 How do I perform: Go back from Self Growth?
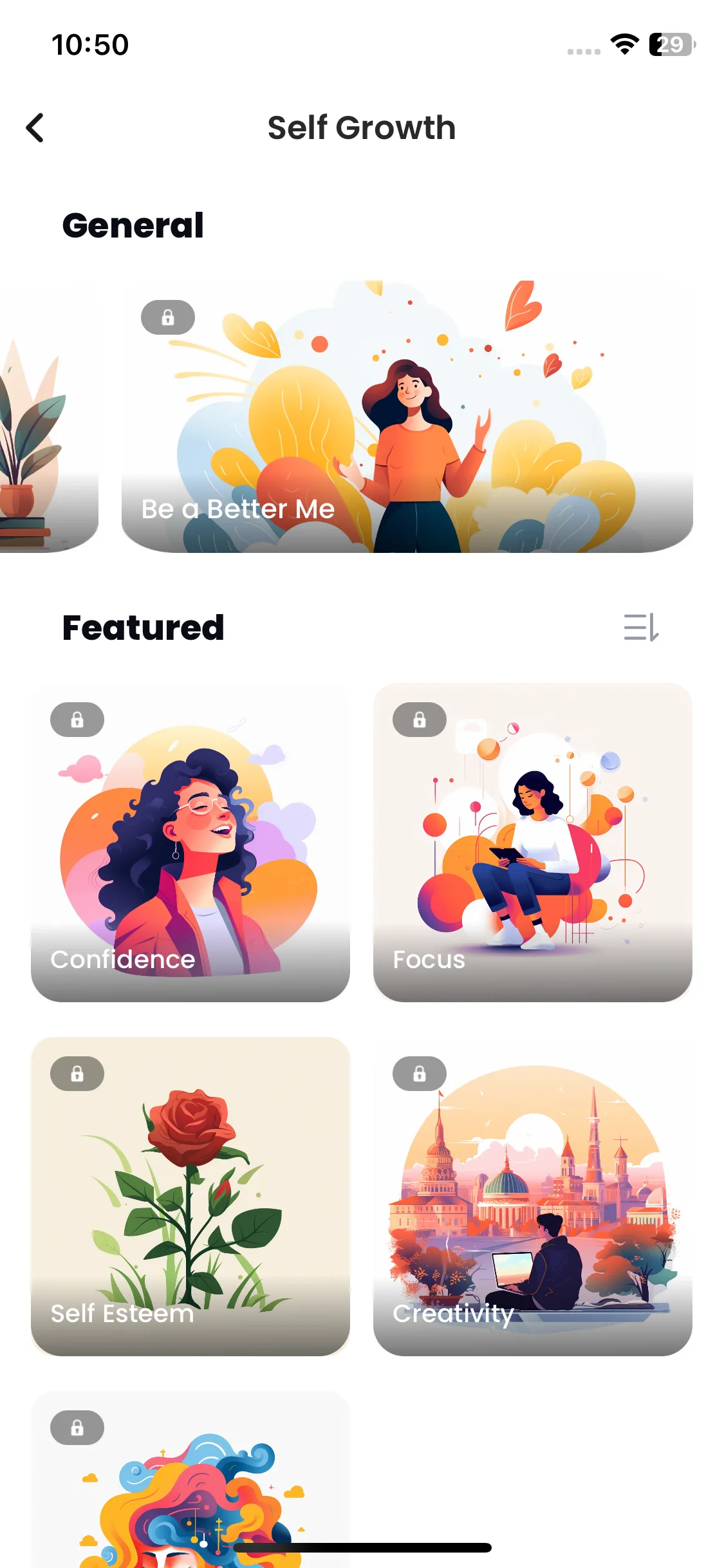(x=35, y=127)
